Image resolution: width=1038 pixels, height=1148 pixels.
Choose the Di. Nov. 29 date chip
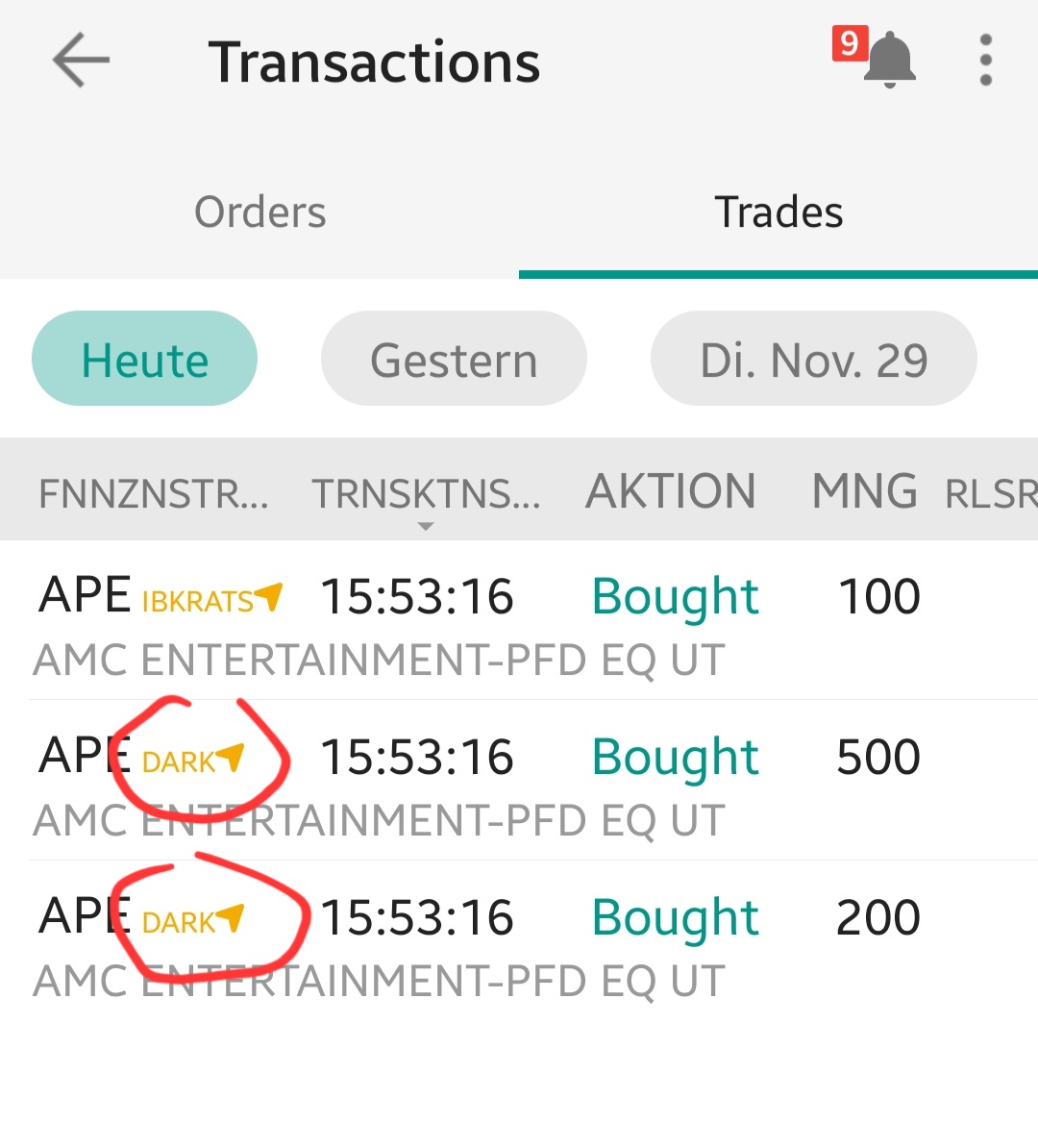pyautogui.click(x=813, y=360)
